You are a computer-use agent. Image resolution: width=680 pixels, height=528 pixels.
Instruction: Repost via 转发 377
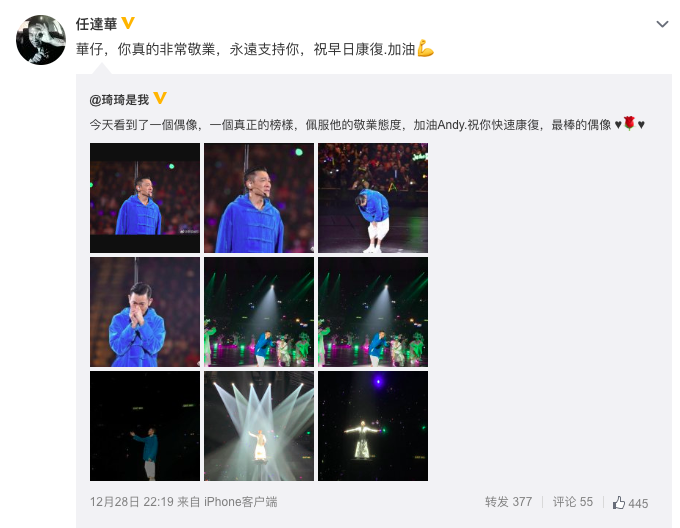click(x=508, y=502)
